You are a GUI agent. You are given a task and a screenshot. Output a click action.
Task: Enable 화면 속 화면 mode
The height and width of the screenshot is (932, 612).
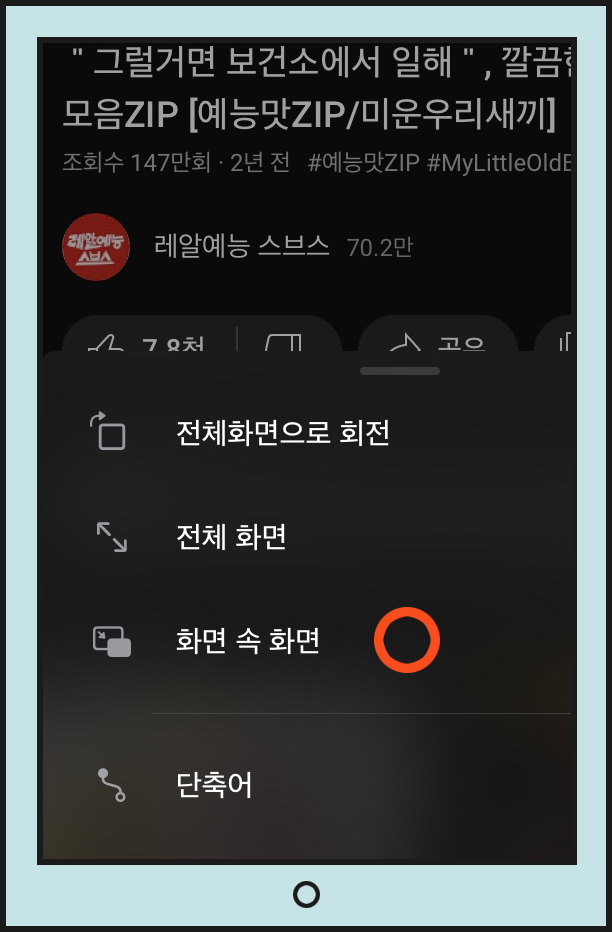coord(247,641)
